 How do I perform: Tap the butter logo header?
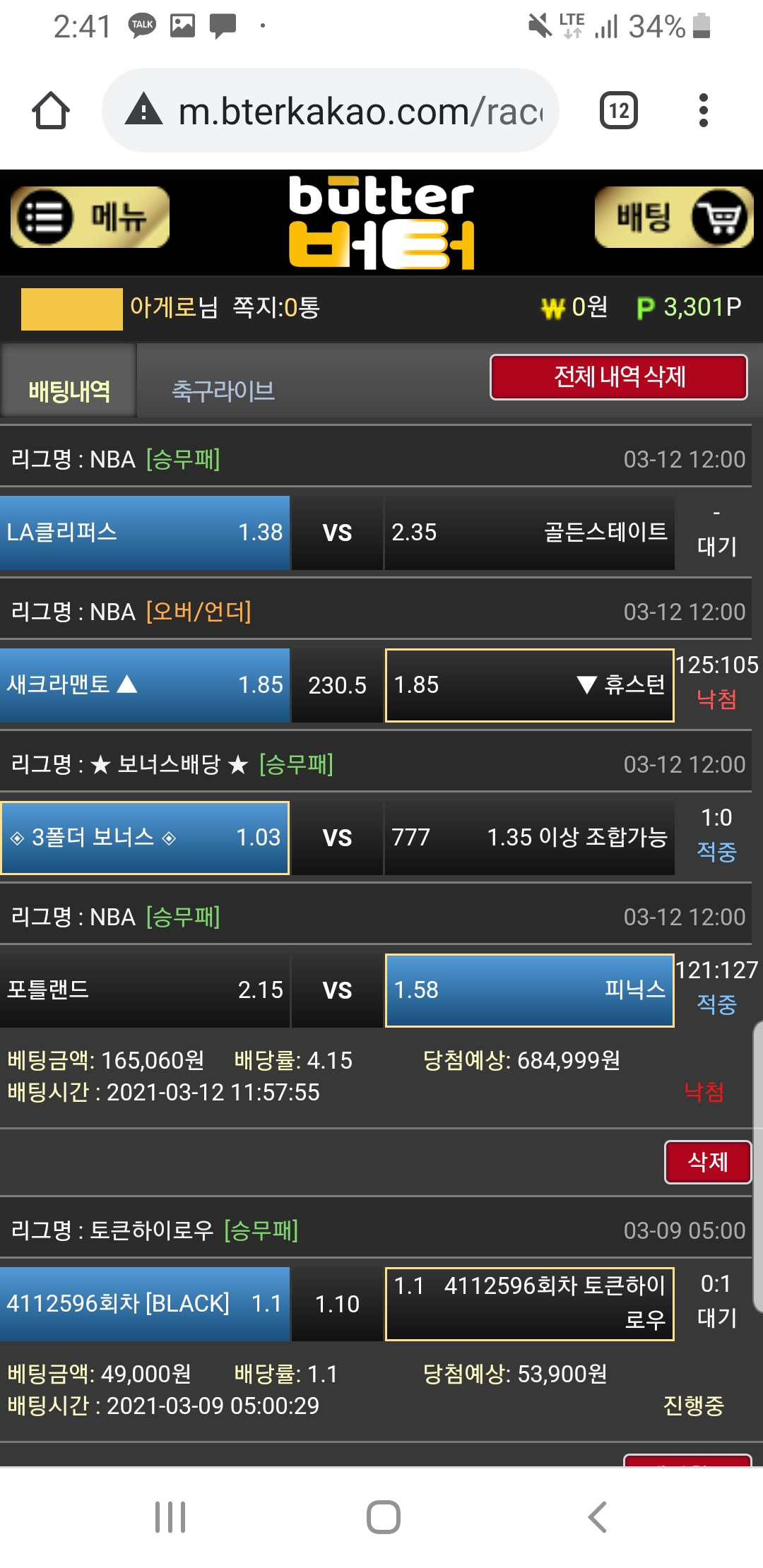pos(381,222)
